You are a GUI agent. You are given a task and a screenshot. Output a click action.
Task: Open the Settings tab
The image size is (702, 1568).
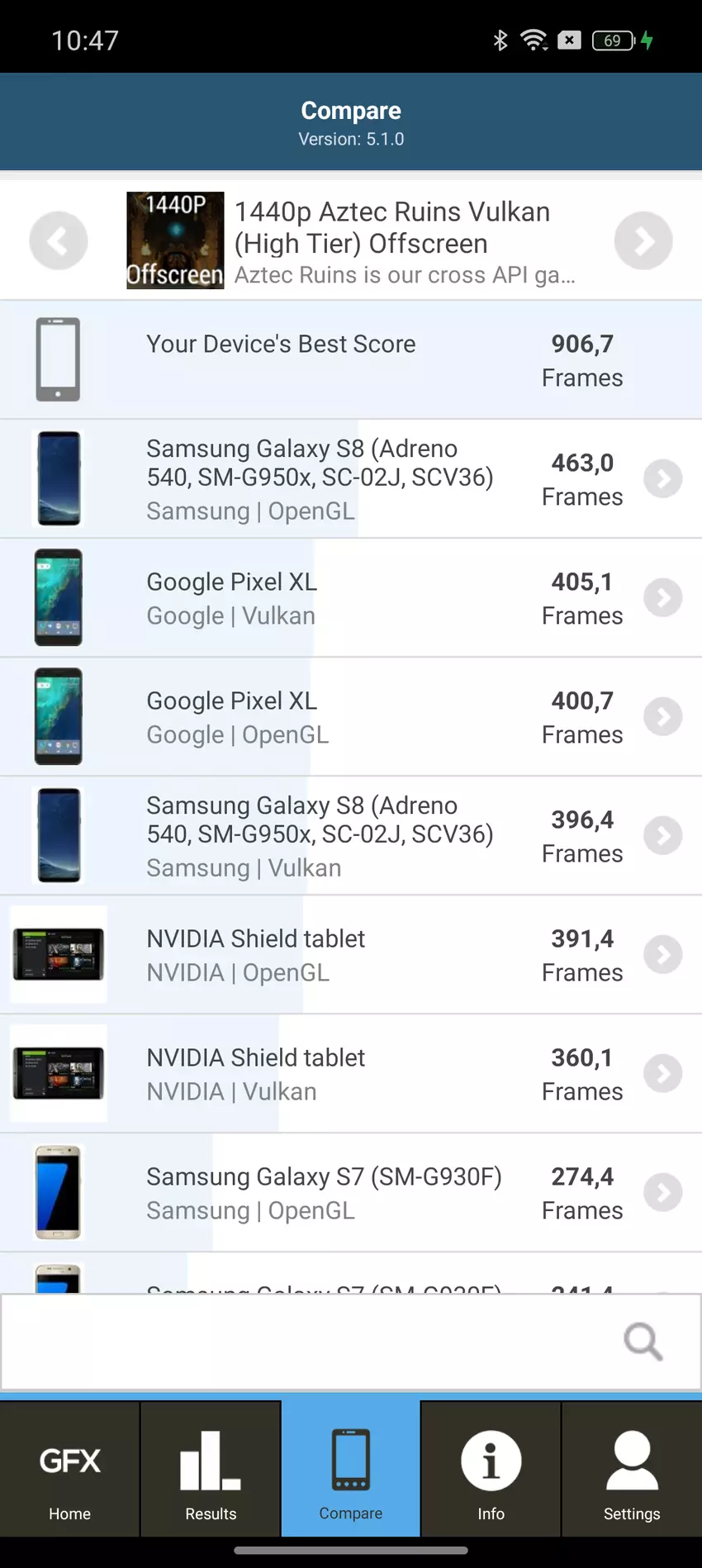632,1471
